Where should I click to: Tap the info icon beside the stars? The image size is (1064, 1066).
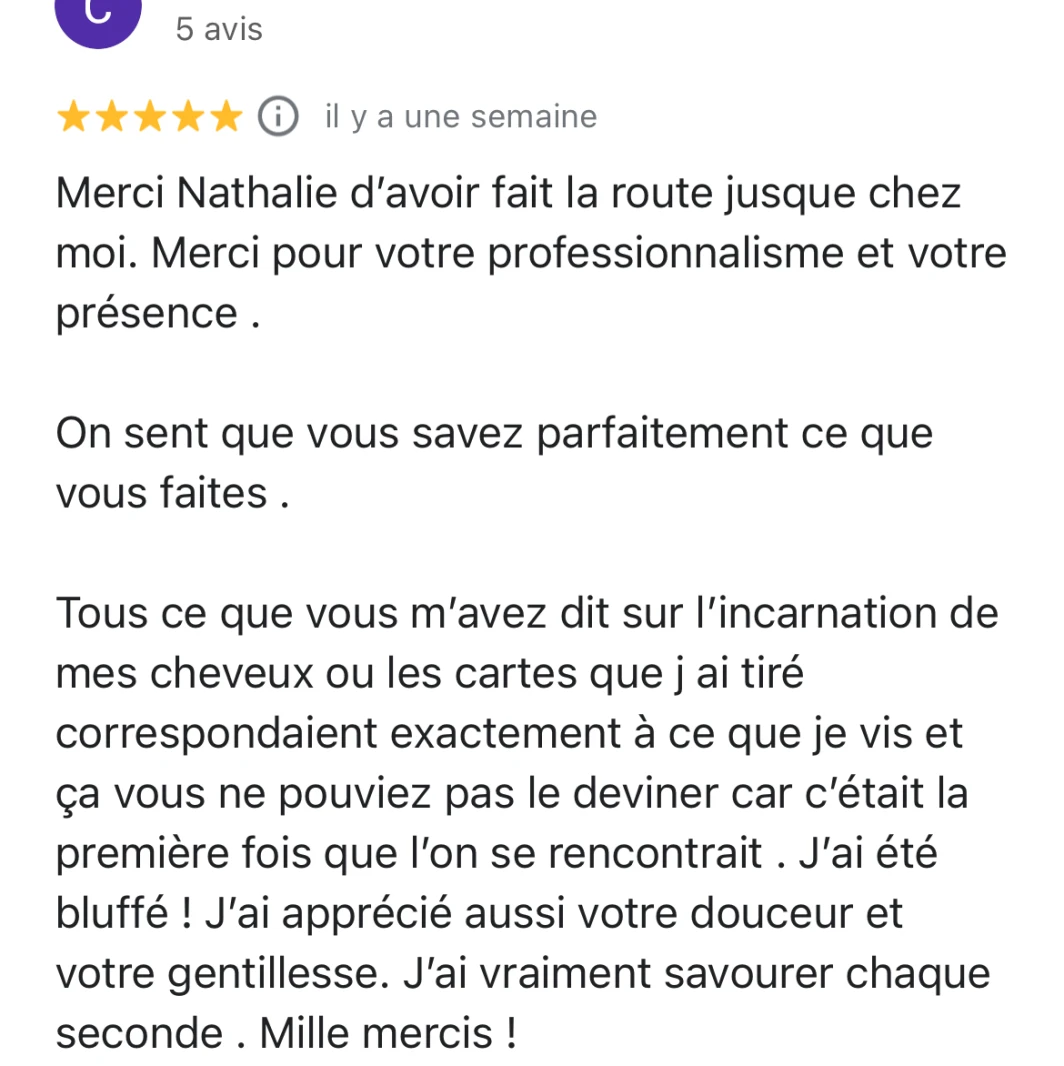[x=278, y=116]
